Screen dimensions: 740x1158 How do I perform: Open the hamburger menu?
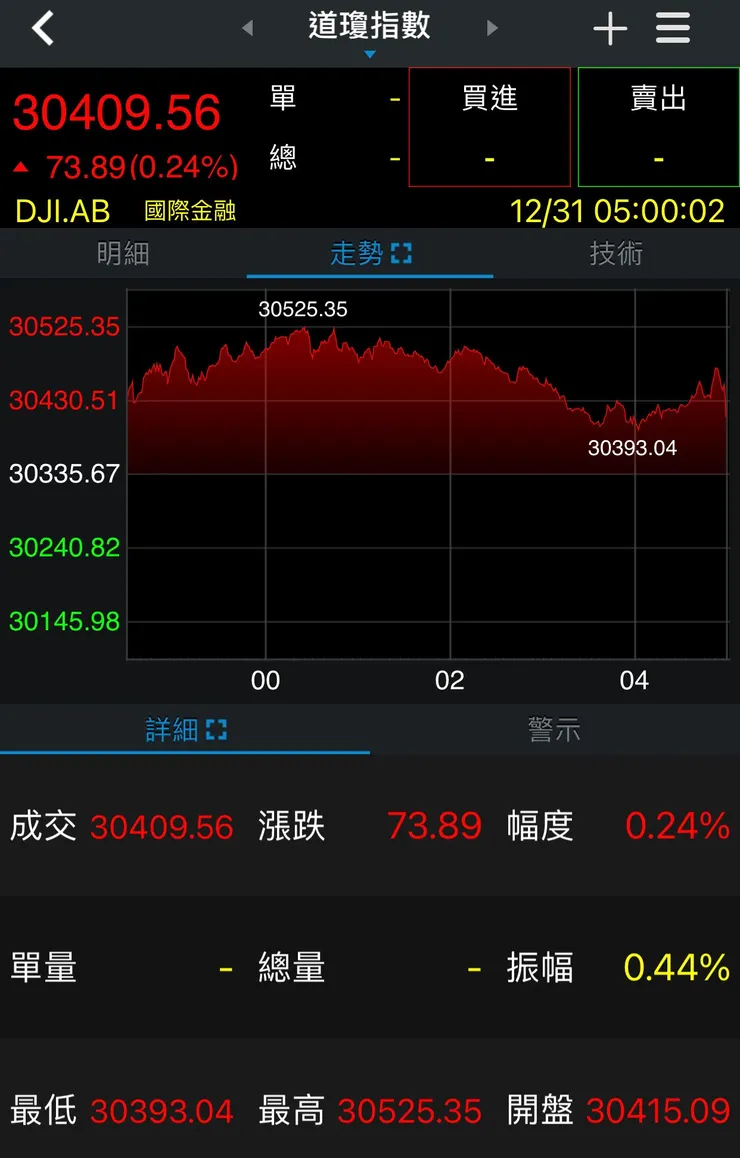click(672, 28)
